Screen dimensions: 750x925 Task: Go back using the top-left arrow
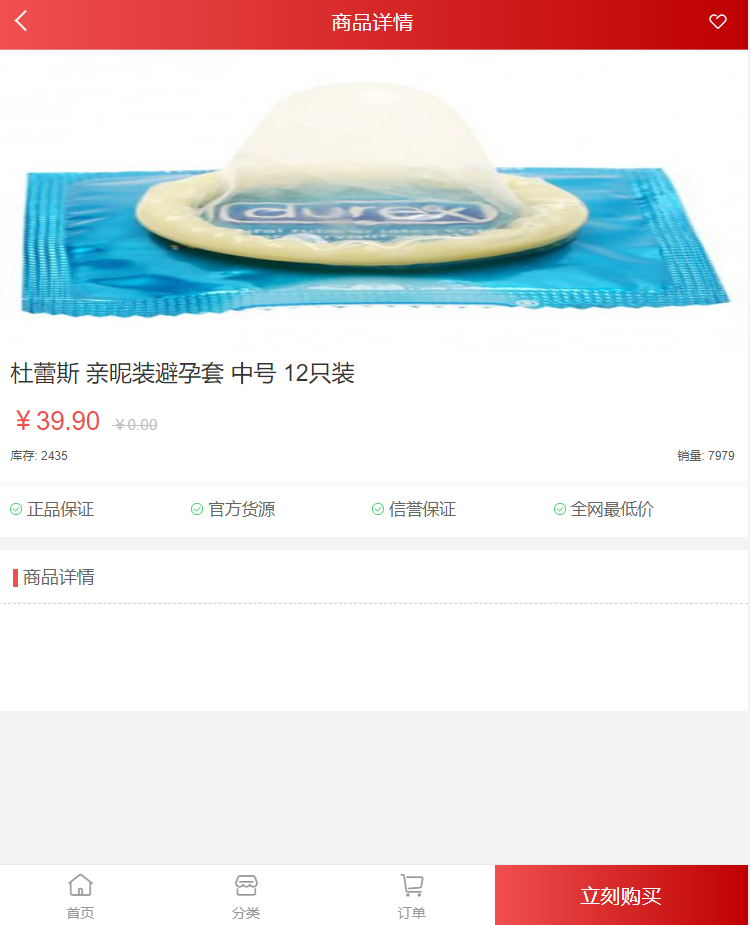[x=21, y=21]
